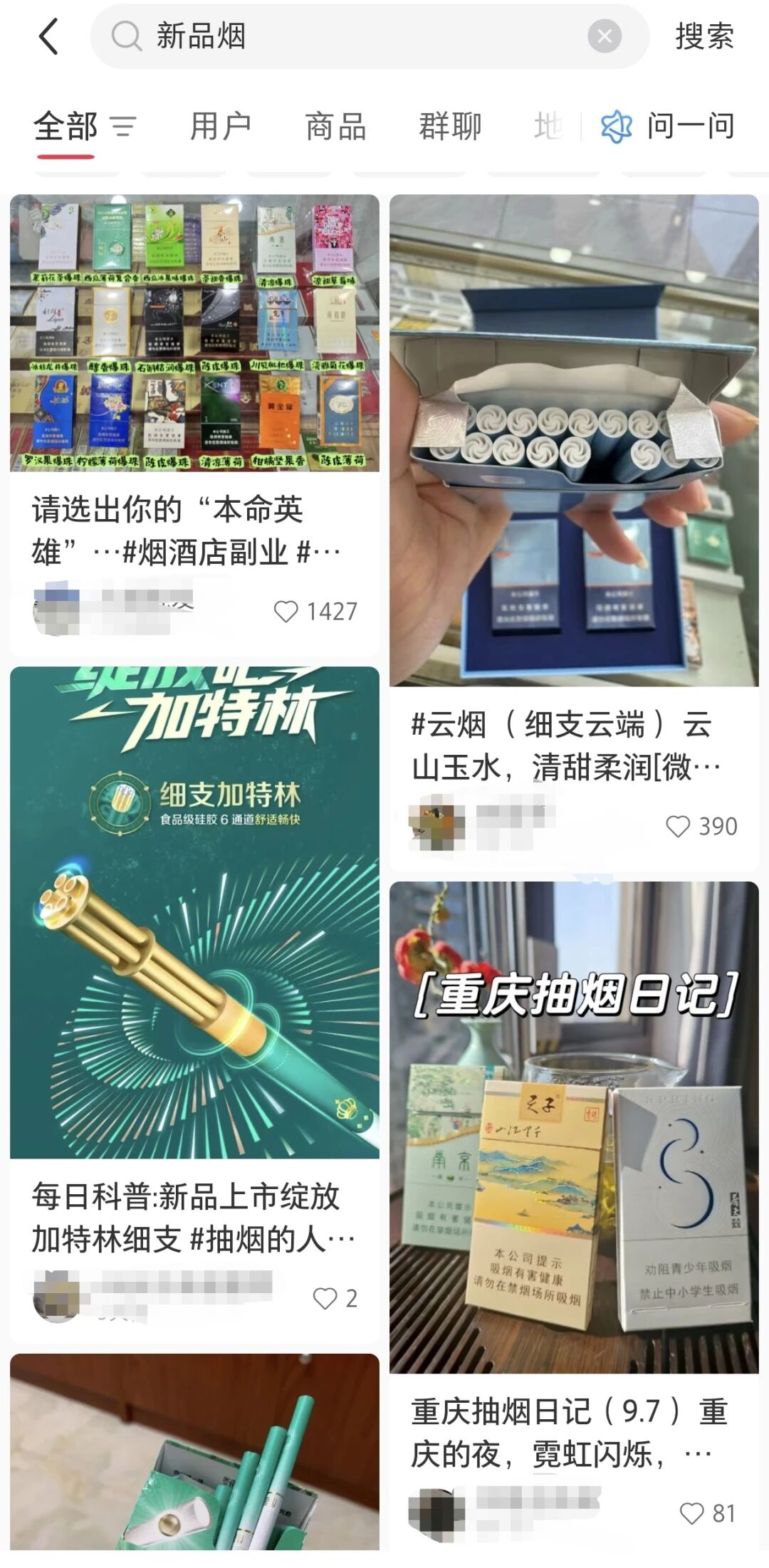Tap the 搜索 button
Viewport: 769px width, 1568px height.
pyautogui.click(x=704, y=36)
